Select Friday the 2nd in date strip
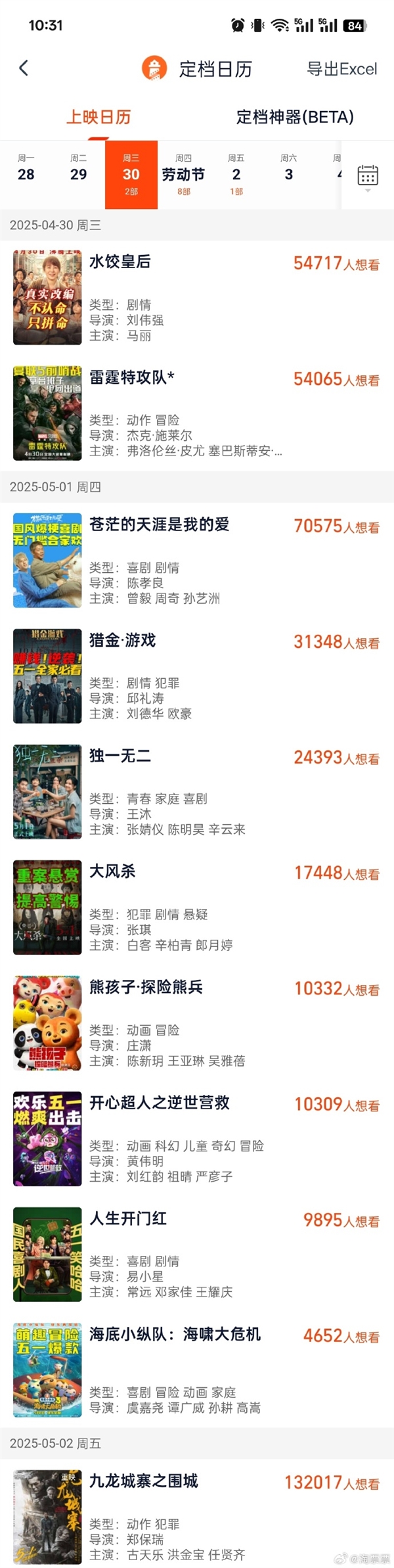This screenshot has width=394, height=1568. [x=236, y=175]
